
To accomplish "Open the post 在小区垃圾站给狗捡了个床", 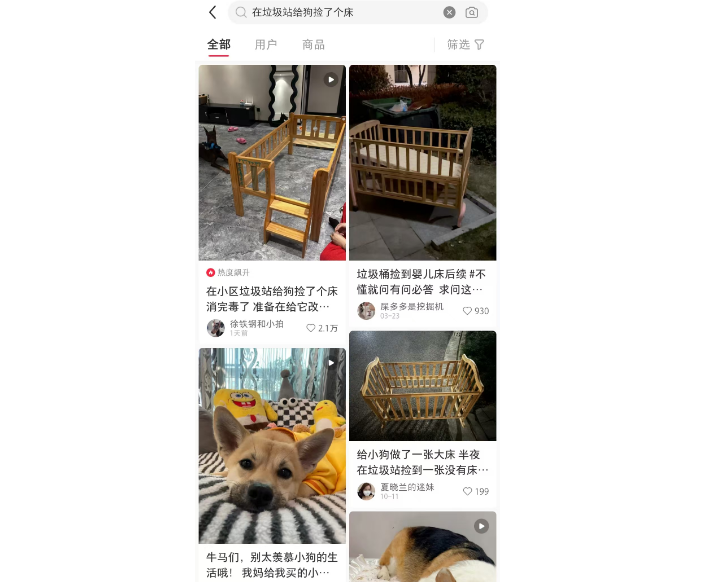I will tap(271, 298).
